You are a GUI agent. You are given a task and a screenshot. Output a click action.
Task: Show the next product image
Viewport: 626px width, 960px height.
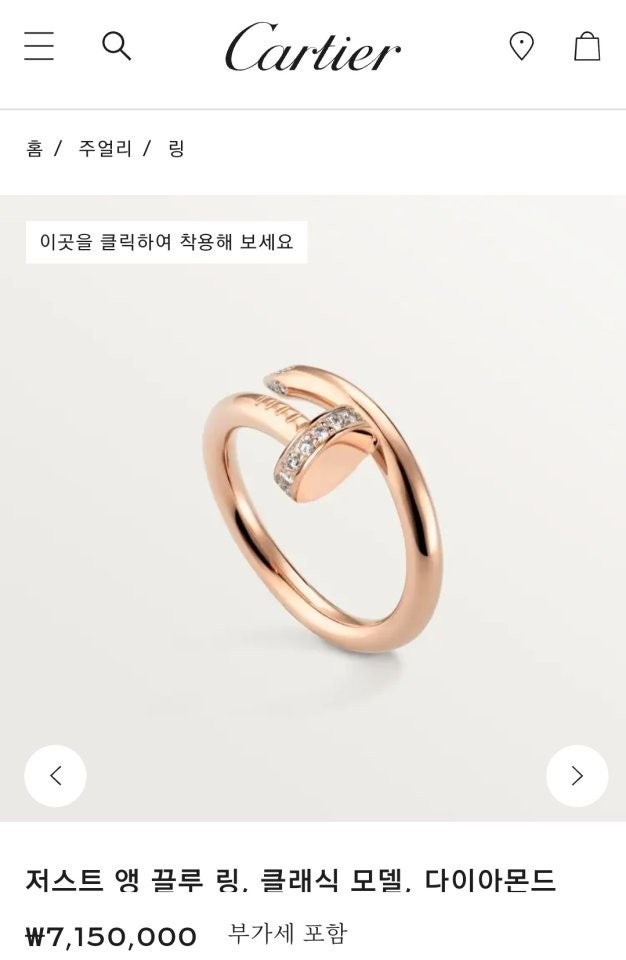[577, 775]
